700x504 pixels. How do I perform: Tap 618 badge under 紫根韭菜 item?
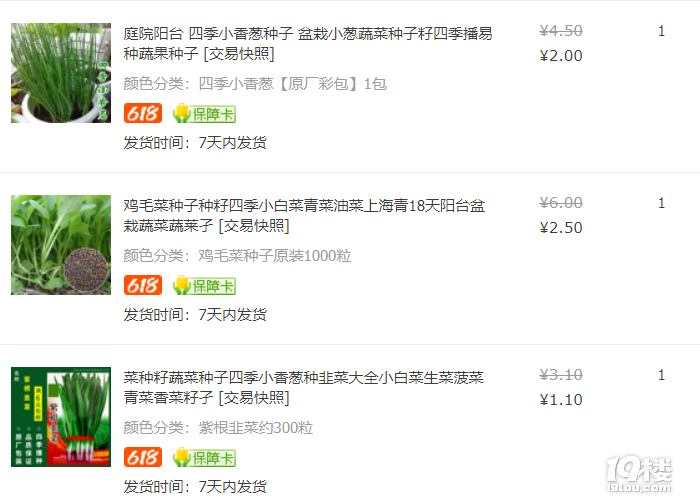pyautogui.click(x=143, y=458)
